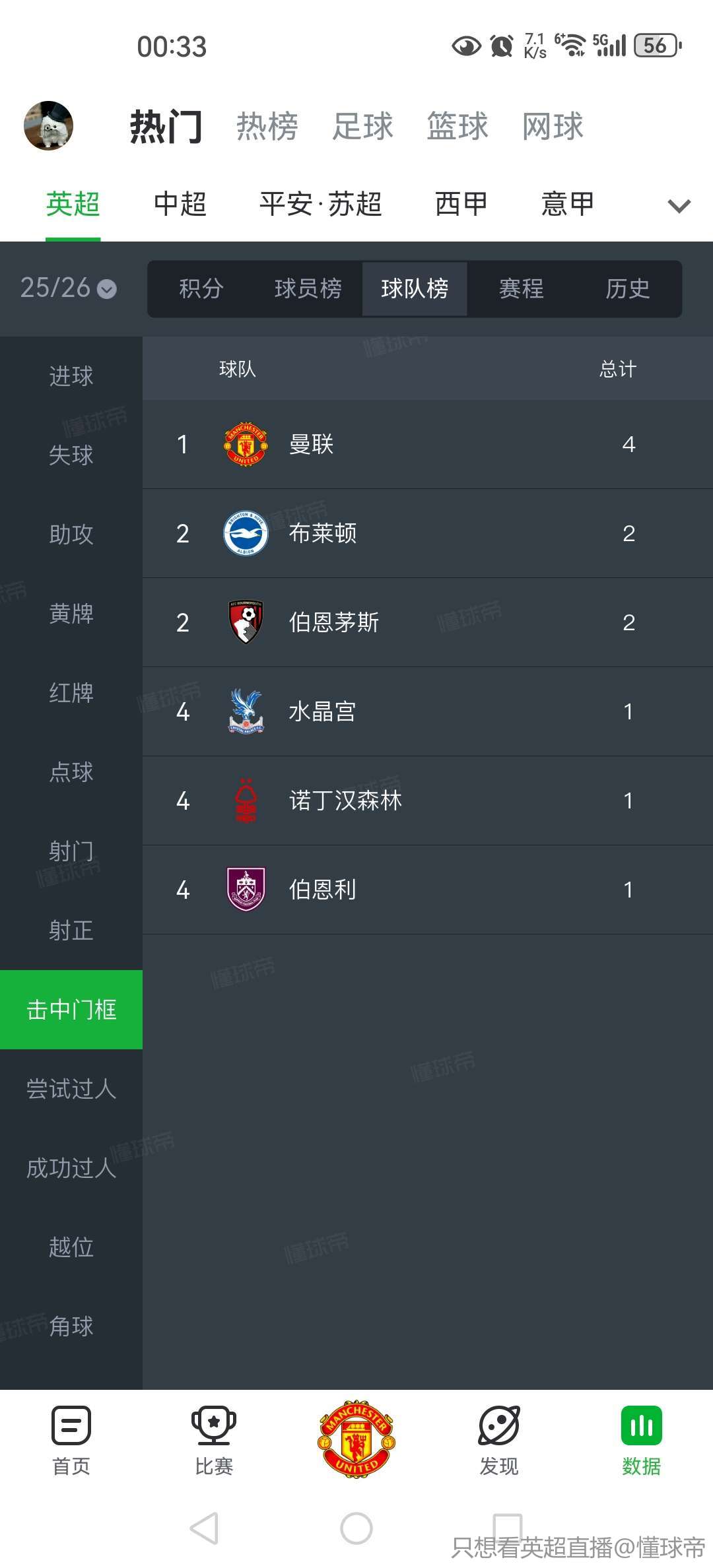This screenshot has height=1568, width=713.
Task: Switch to the 篮球 top tab
Action: pos(458,126)
